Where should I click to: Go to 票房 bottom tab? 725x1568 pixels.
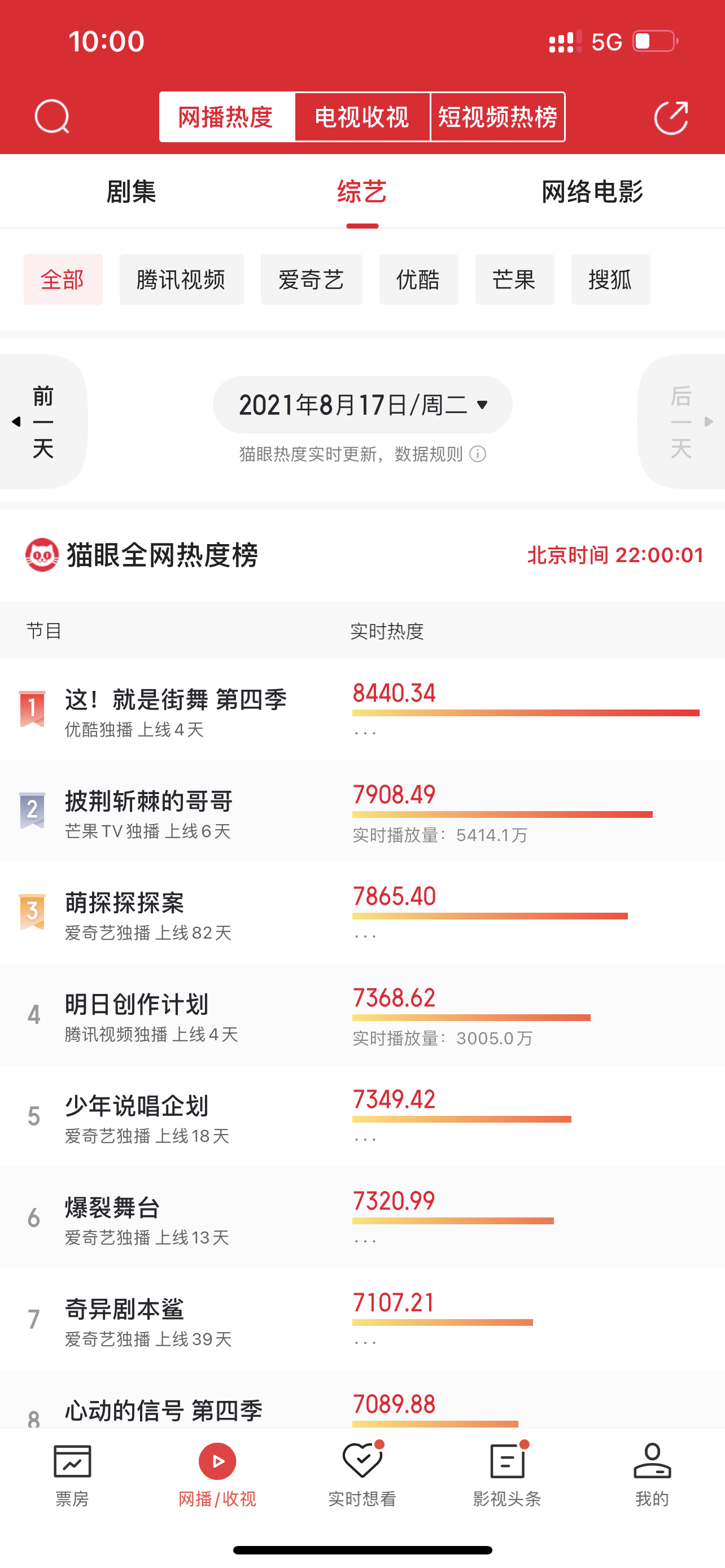pyautogui.click(x=72, y=1475)
